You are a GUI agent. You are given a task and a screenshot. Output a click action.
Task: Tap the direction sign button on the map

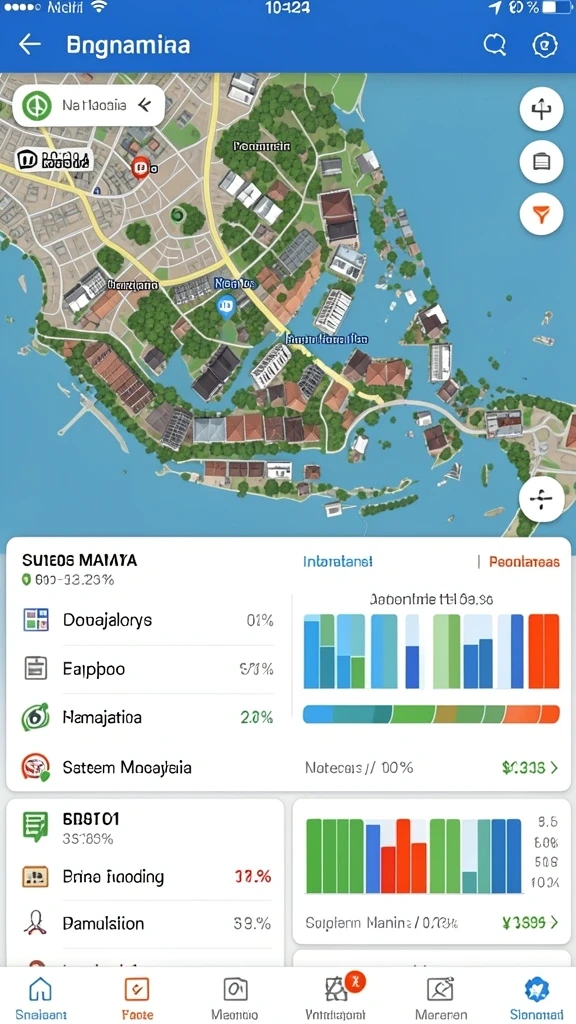(541, 109)
